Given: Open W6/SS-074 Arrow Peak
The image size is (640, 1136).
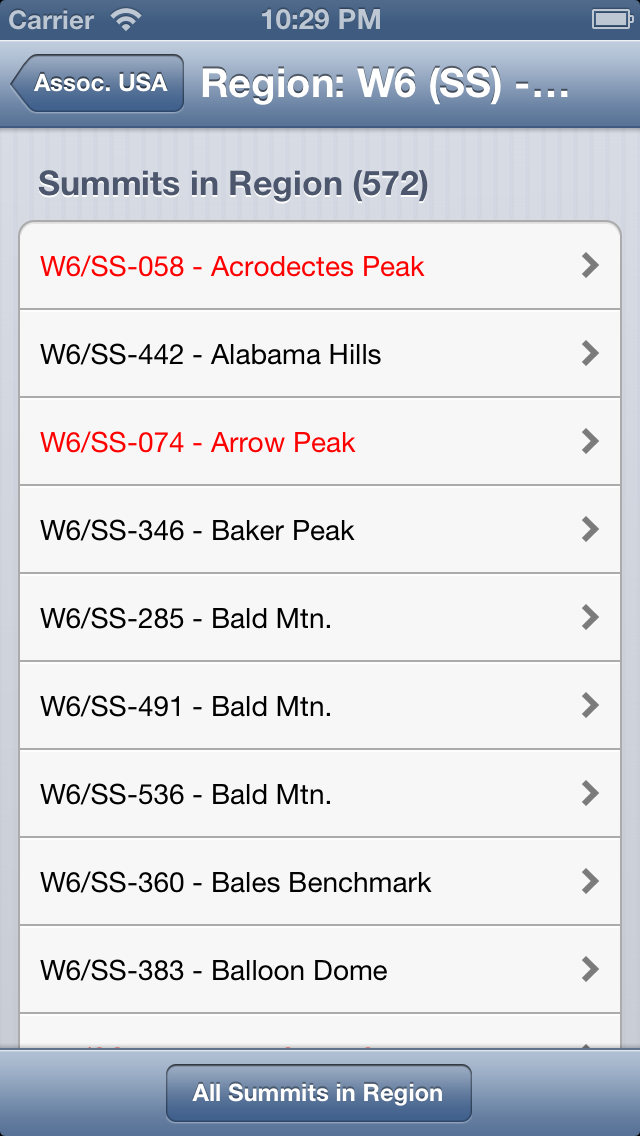Looking at the screenshot, I should pyautogui.click(x=320, y=441).
